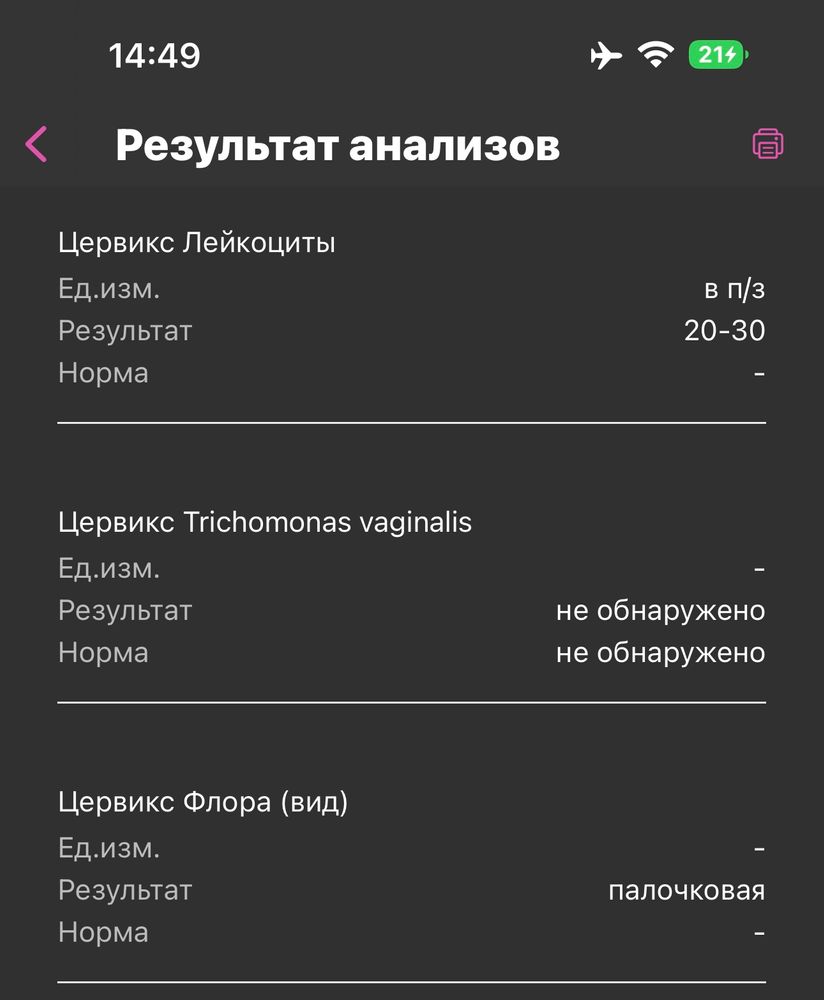Tap the Норма value under Trichomonas vaginalis

[660, 651]
